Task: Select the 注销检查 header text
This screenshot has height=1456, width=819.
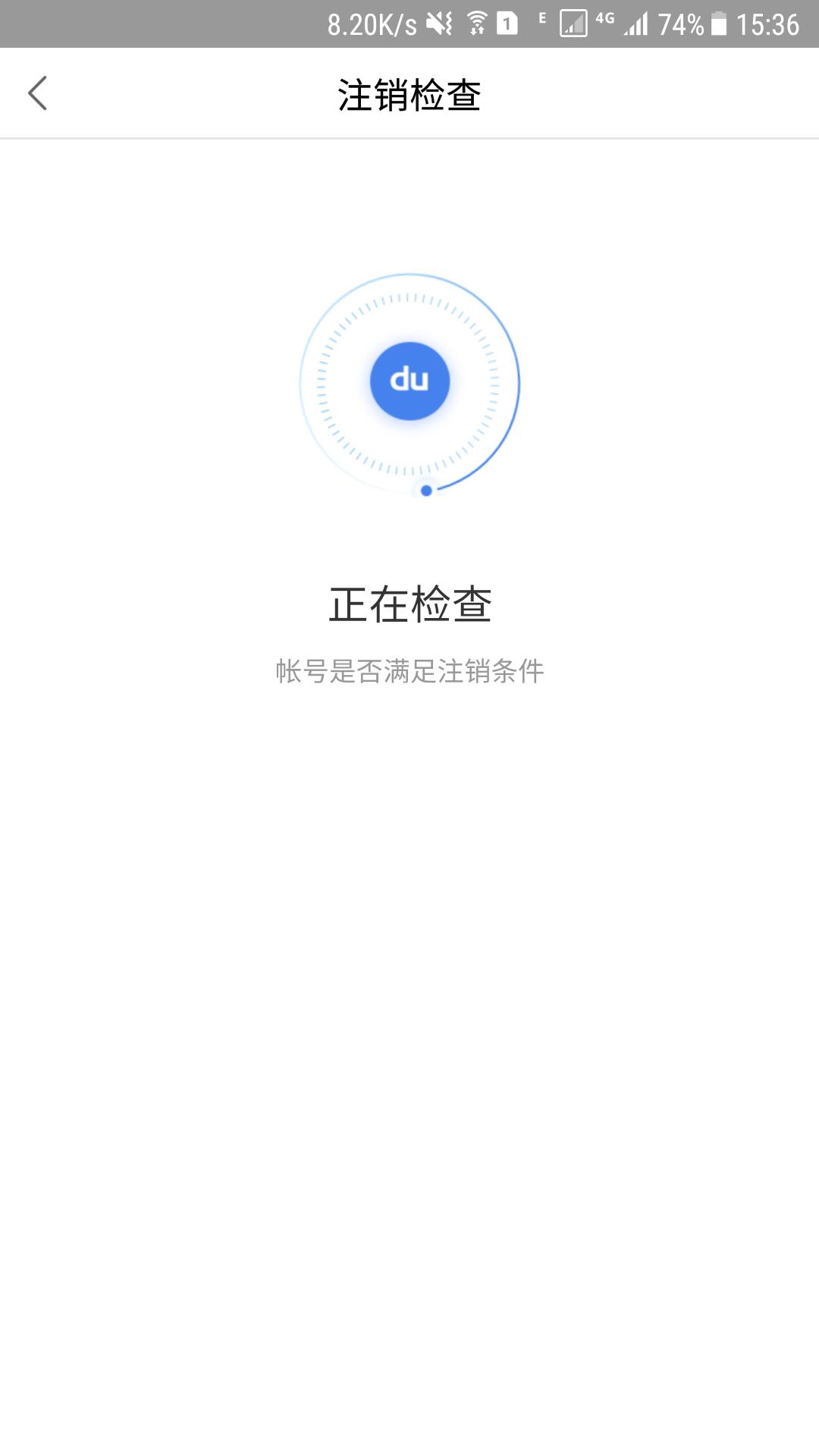Action: click(x=409, y=93)
